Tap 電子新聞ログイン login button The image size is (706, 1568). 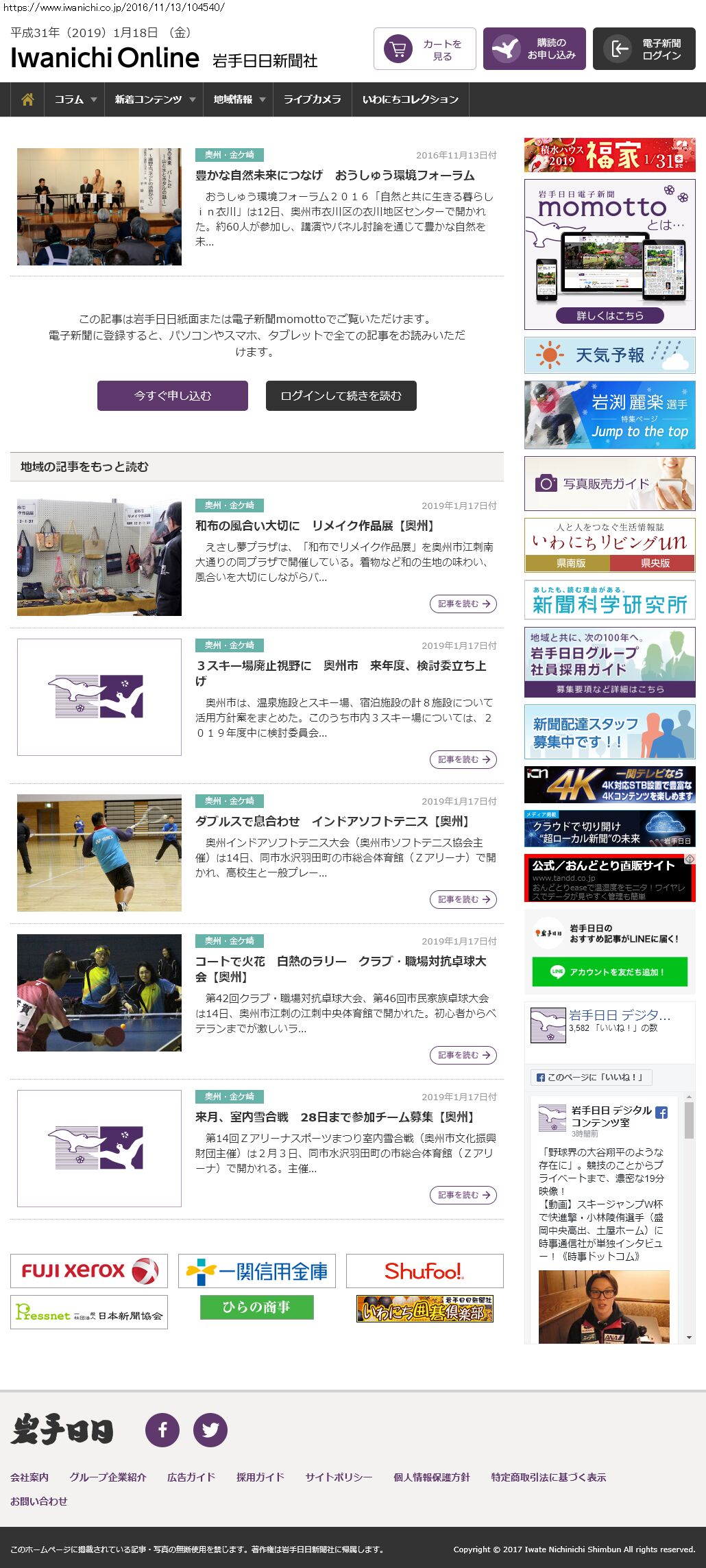click(644, 49)
